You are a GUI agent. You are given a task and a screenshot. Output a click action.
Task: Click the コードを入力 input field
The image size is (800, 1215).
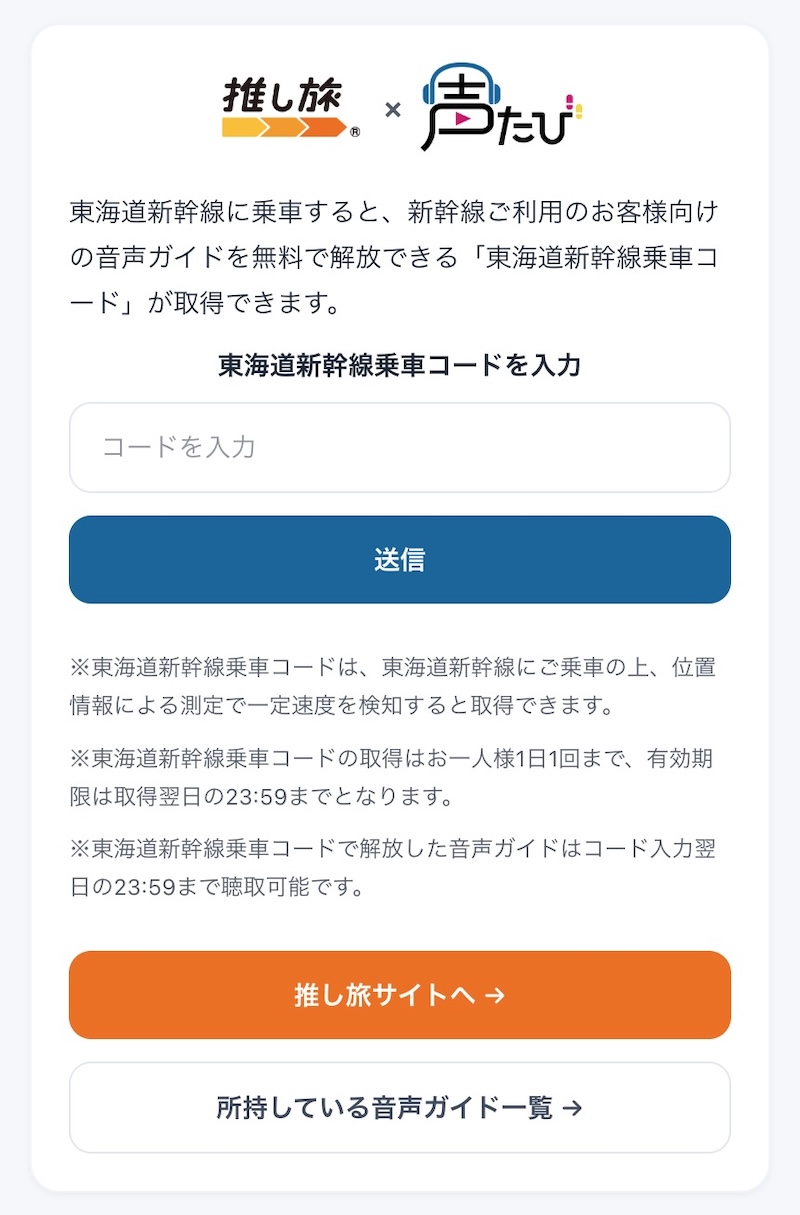(399, 448)
